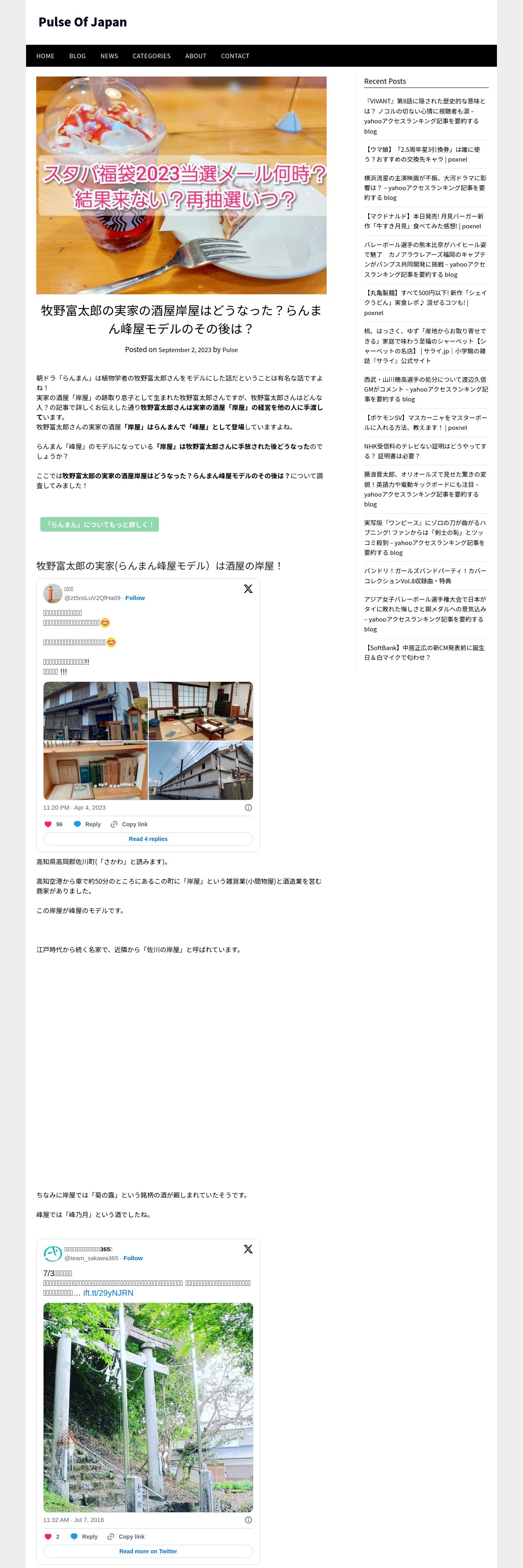Open the NHK受信料 recent post

(424, 451)
